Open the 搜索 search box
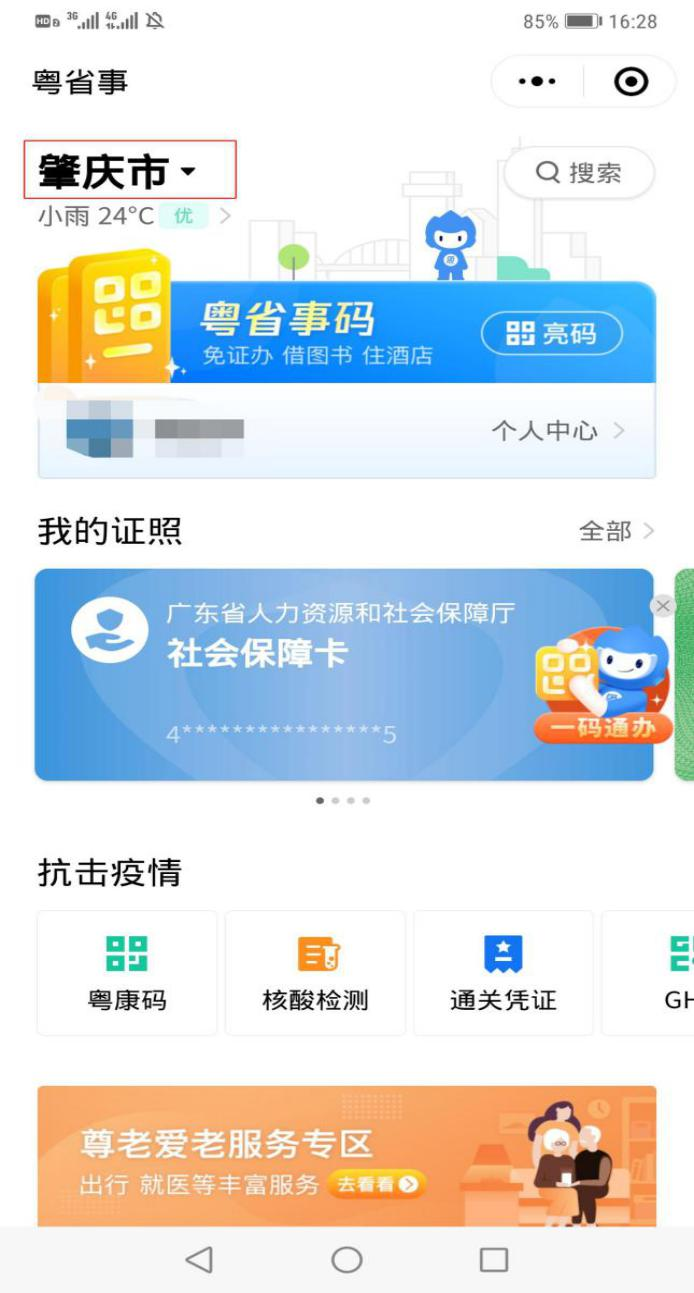Image resolution: width=694 pixels, height=1293 pixels. coord(580,173)
